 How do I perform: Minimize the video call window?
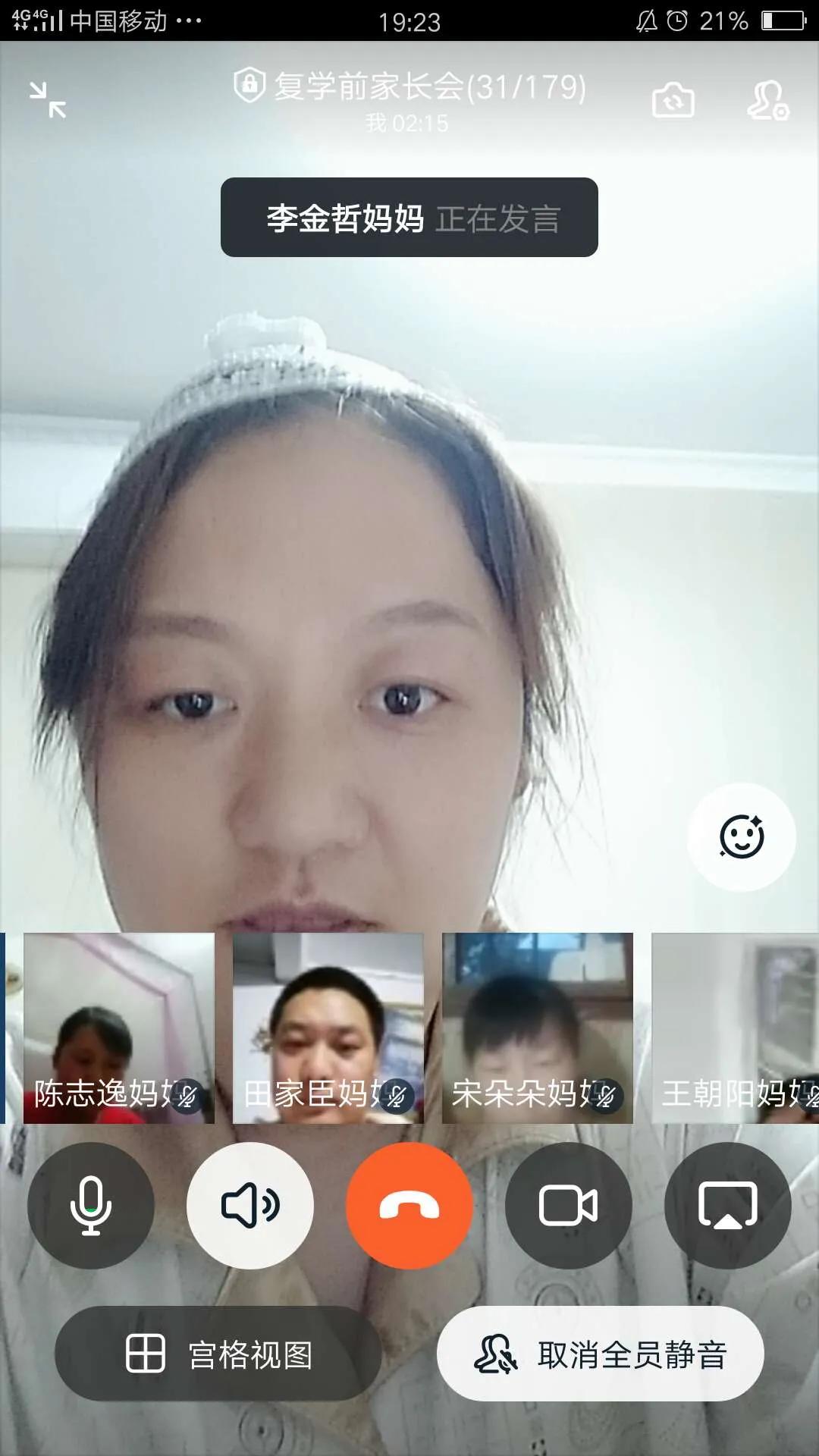pyautogui.click(x=48, y=100)
